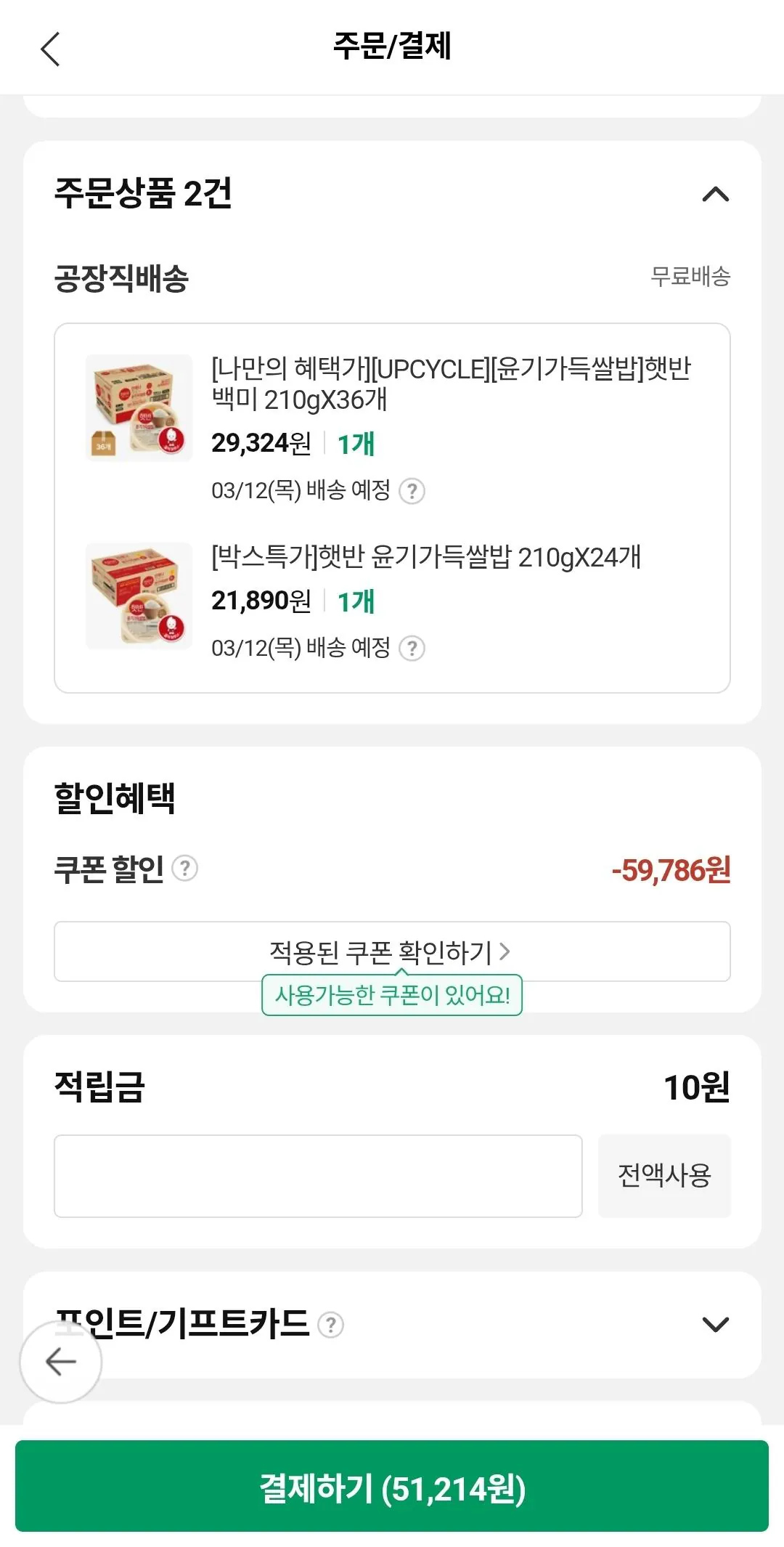Open help for 햇반 백미 210gX36개 delivery date

coord(412,491)
